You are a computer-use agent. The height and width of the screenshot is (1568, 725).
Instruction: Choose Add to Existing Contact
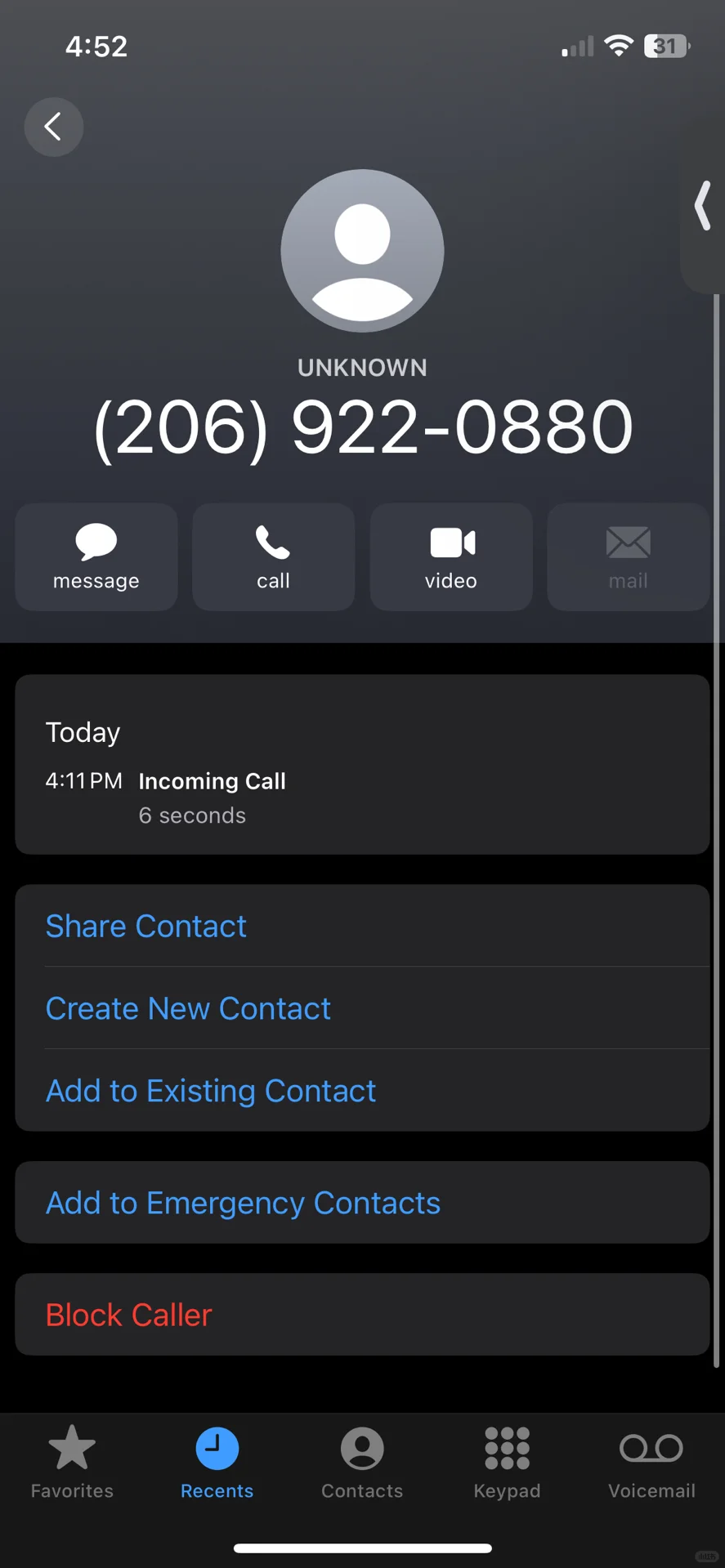(x=211, y=1091)
